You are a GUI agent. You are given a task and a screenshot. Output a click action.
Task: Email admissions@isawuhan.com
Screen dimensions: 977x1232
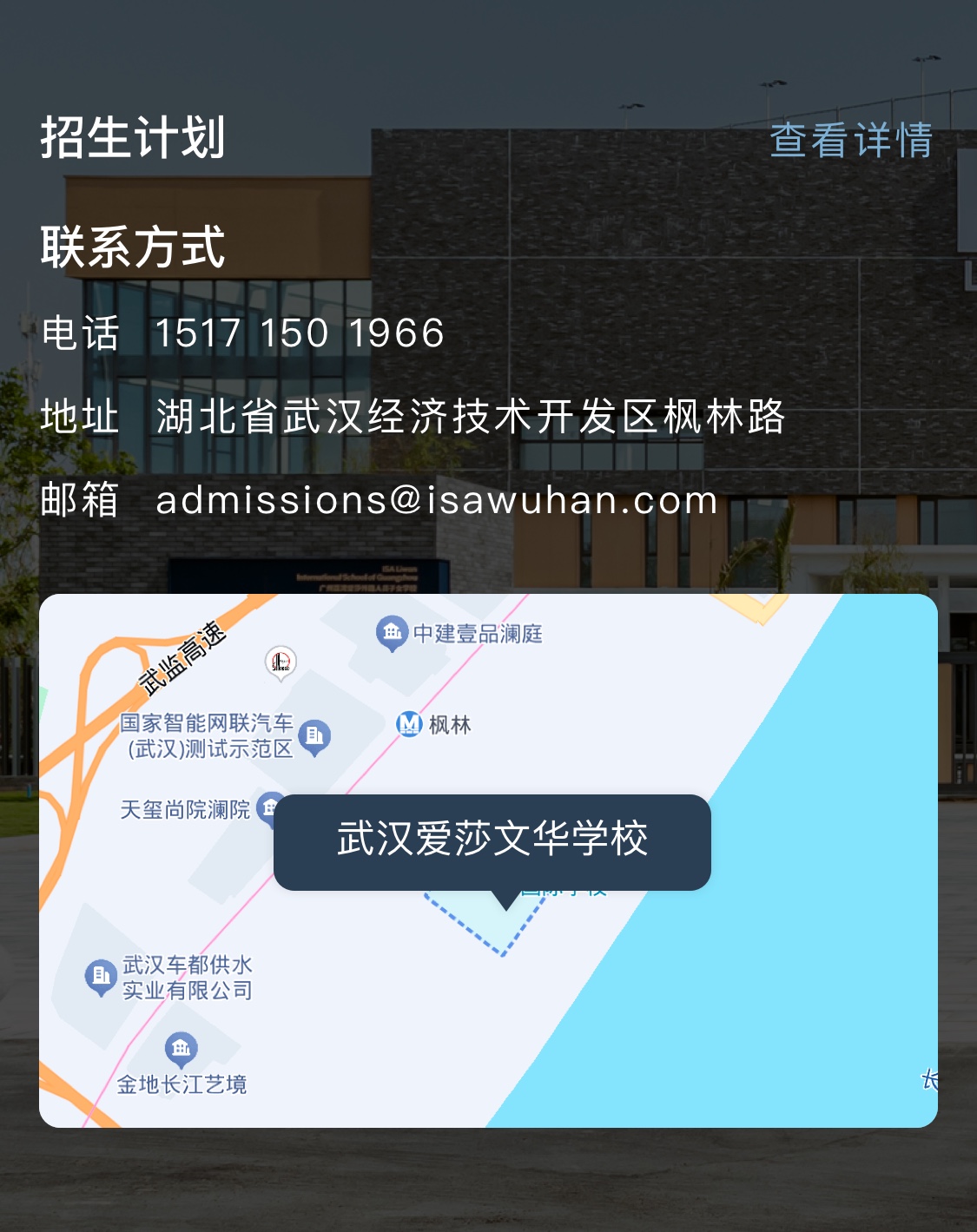click(436, 500)
